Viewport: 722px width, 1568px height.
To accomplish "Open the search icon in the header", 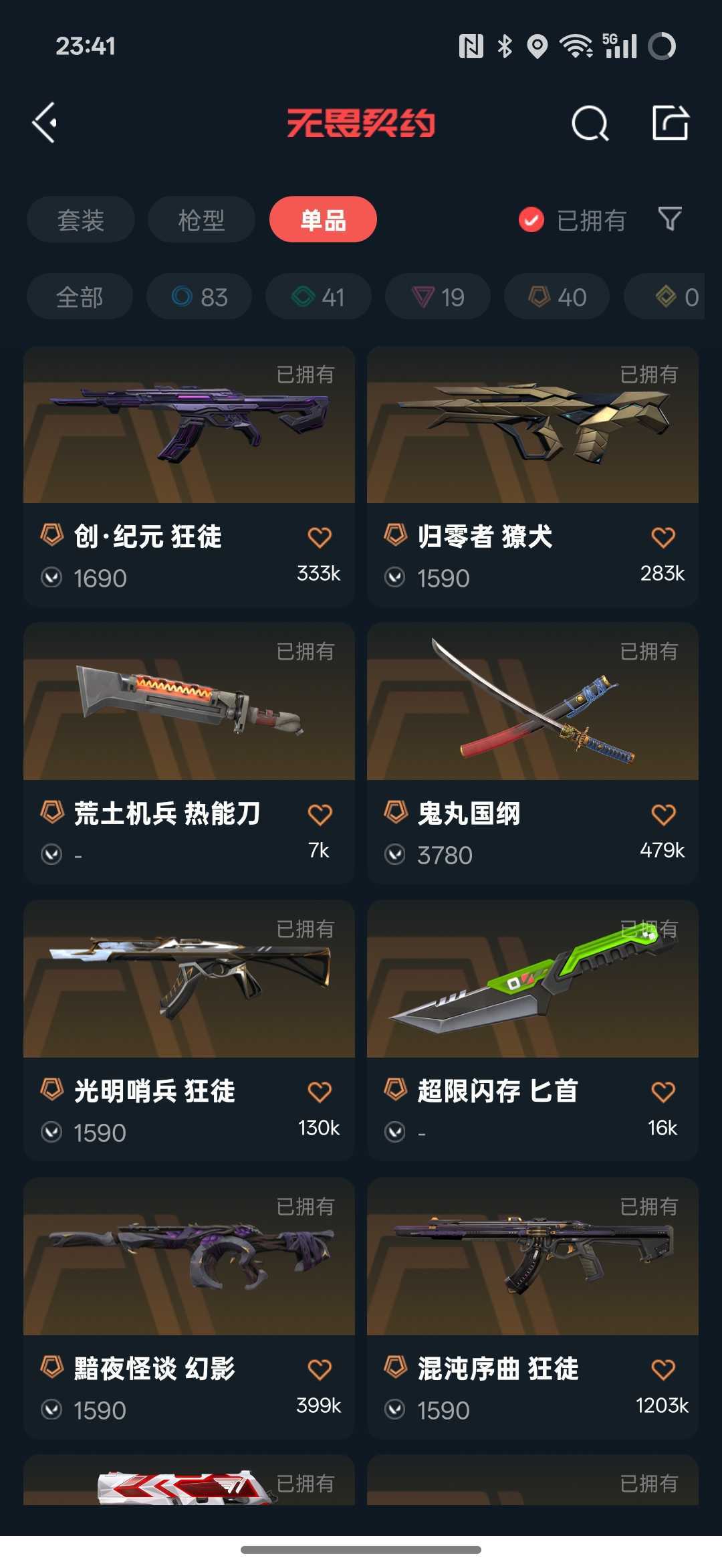I will coord(590,123).
